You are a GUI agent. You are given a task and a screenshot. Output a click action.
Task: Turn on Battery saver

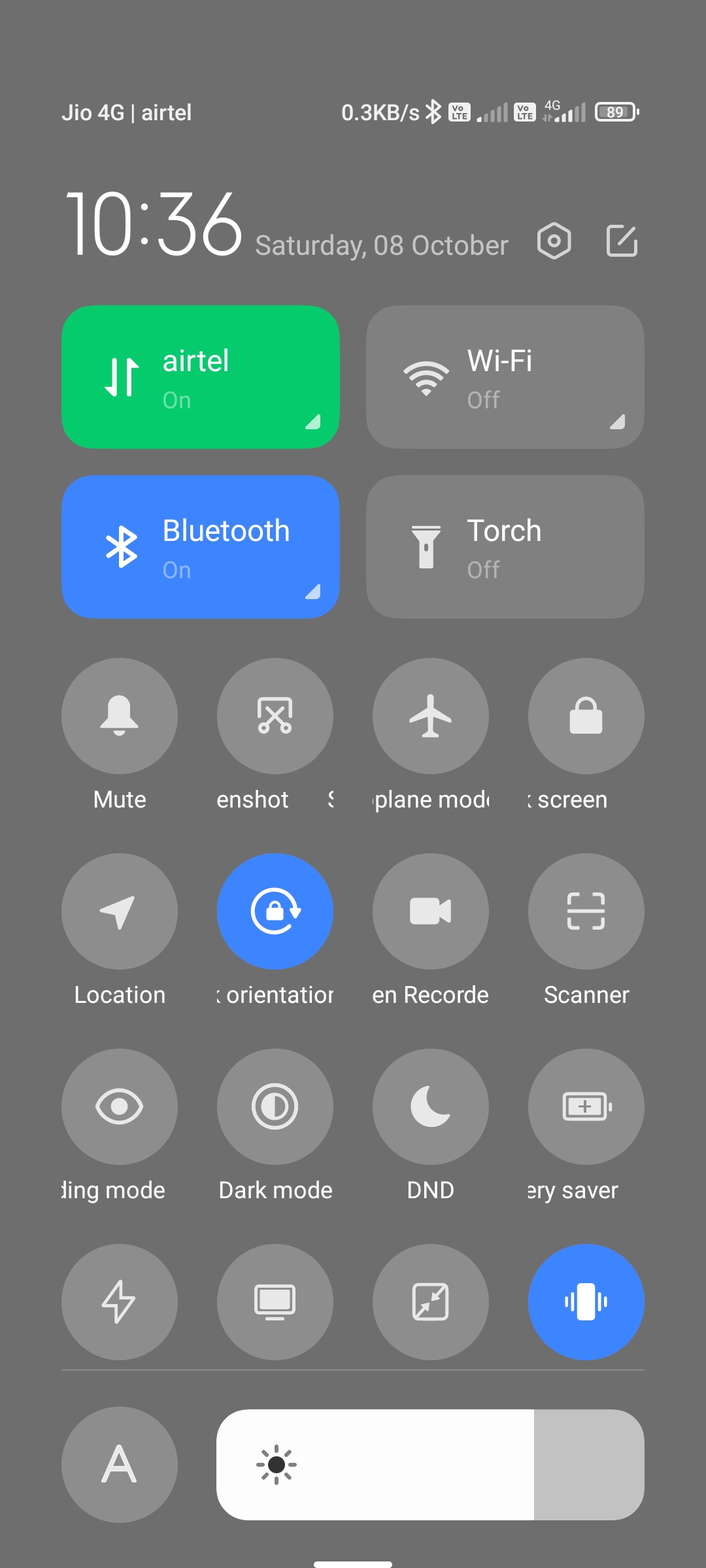click(586, 1107)
